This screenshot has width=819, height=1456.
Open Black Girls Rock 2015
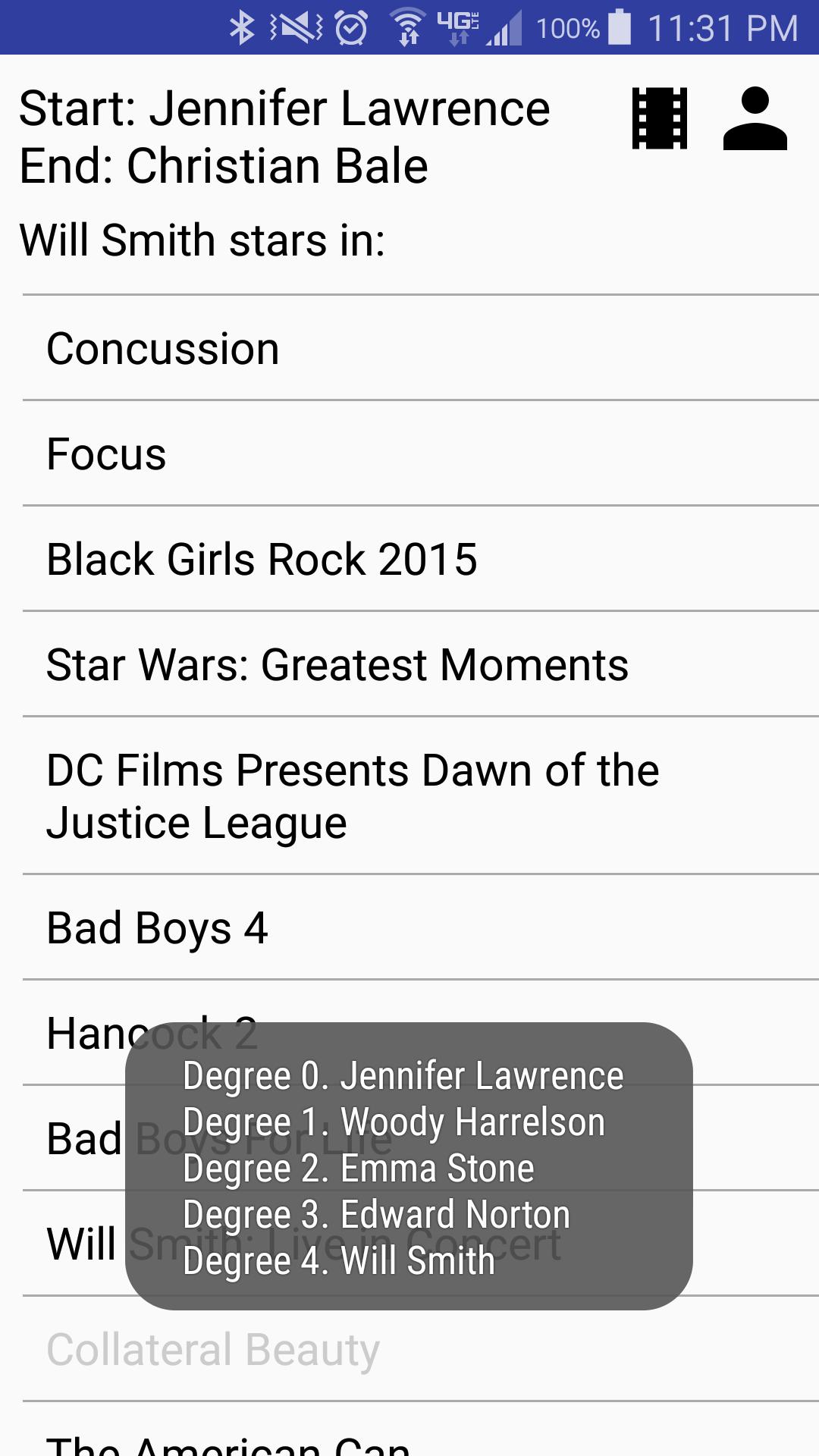(x=262, y=560)
